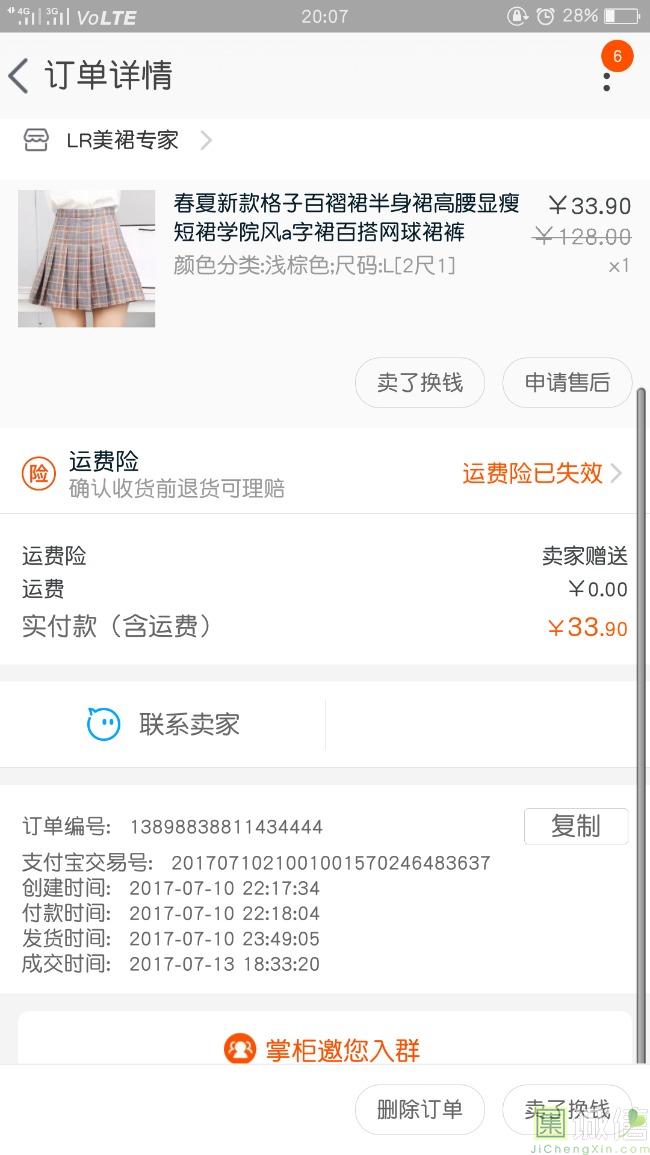Go back from 订单详情
Viewport: 650px width, 1155px height.
point(19,76)
